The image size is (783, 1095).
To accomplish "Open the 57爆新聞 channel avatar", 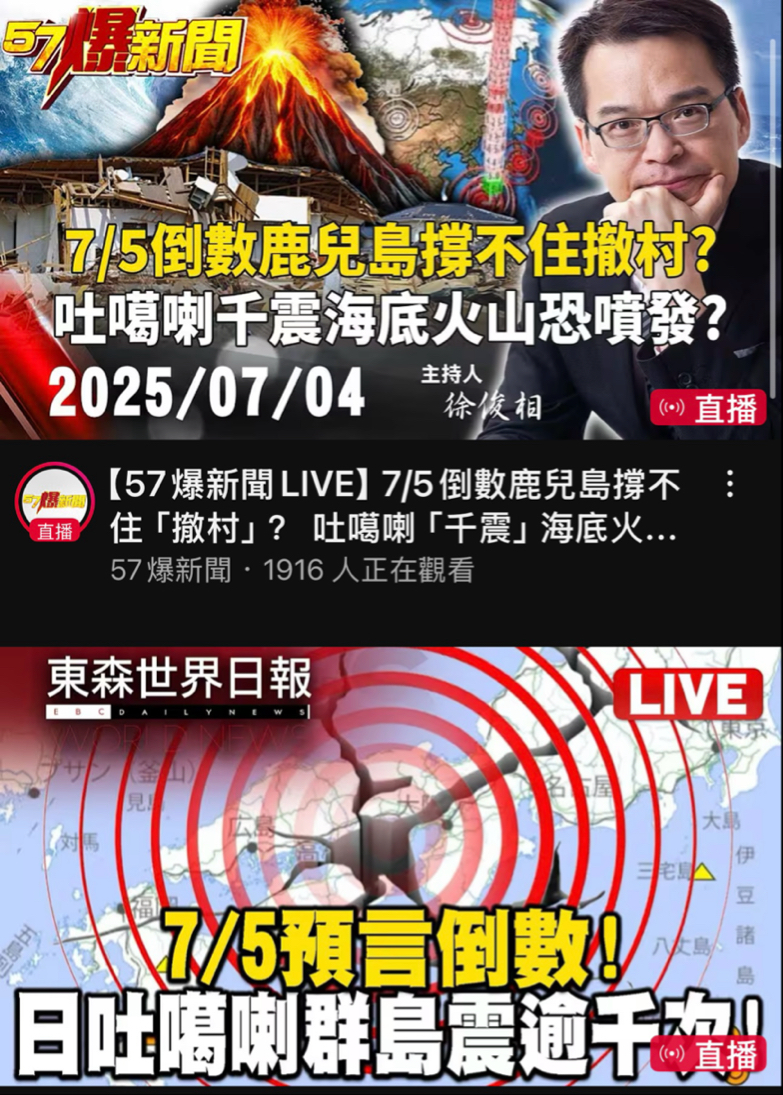I will coord(54,502).
